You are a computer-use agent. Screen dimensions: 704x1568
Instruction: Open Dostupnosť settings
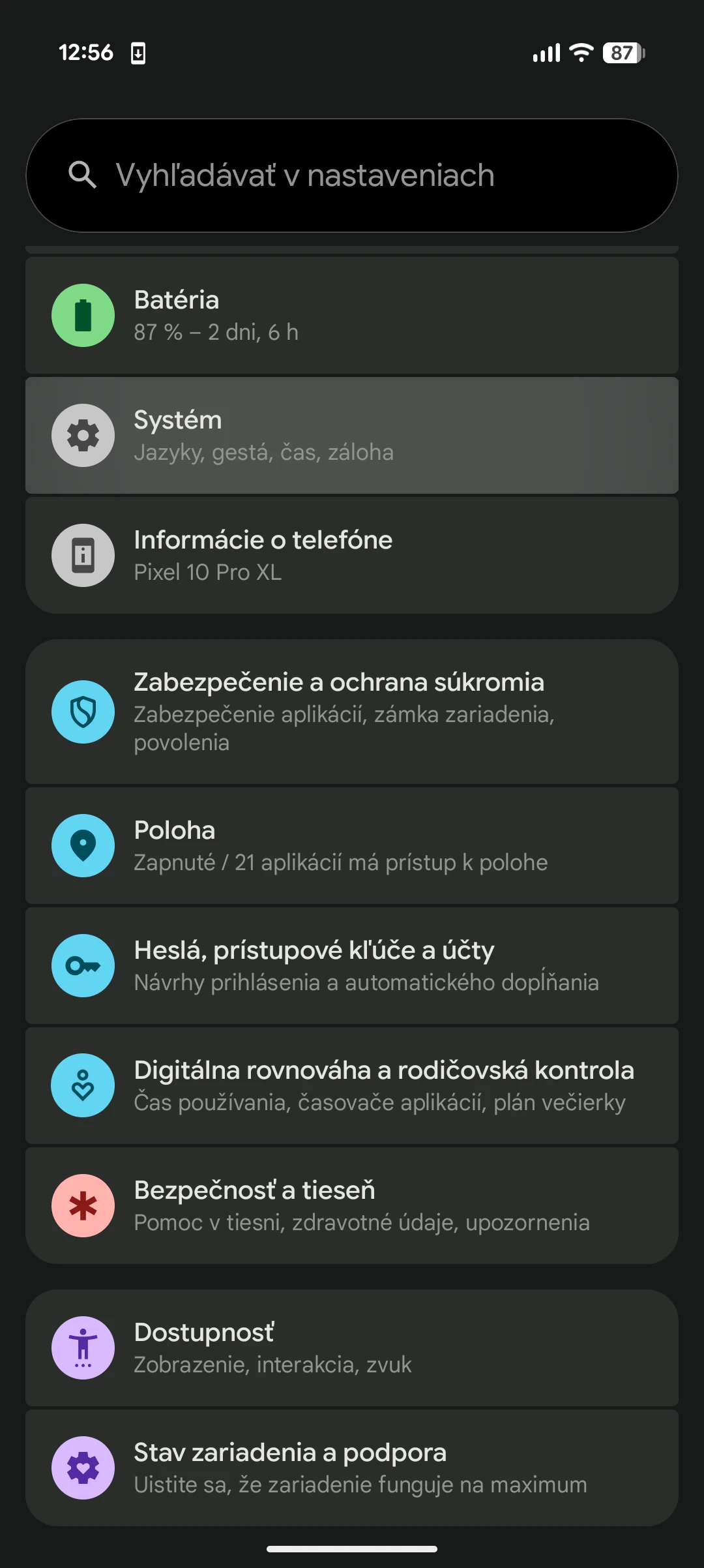(x=352, y=1348)
